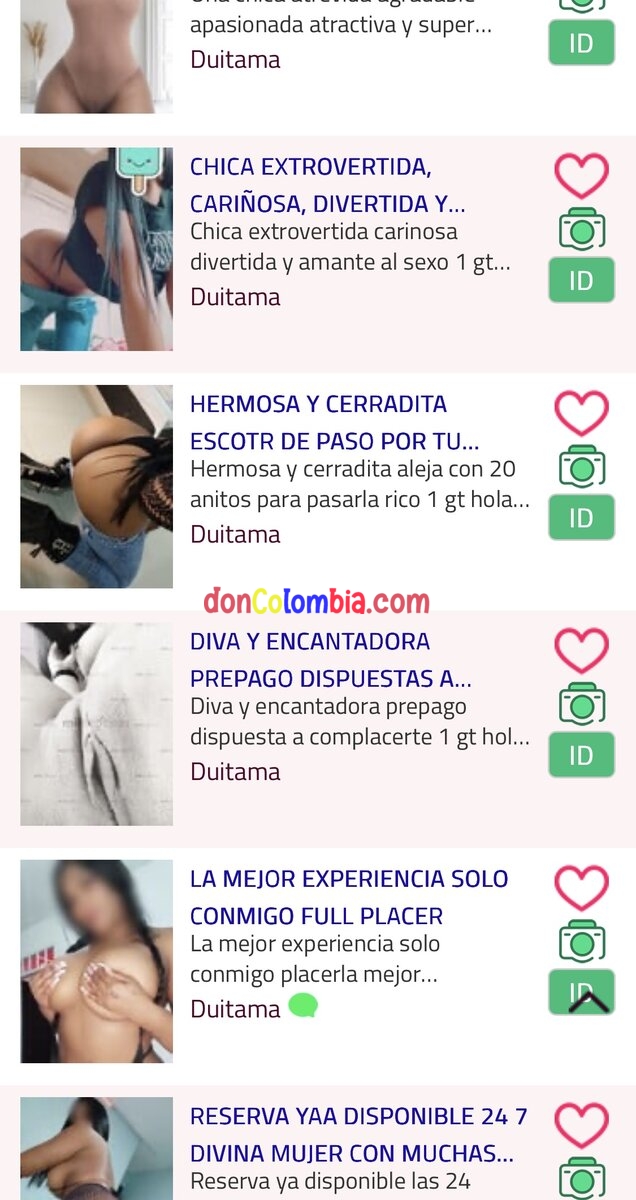
Task: View photos of the "Chica extrovertida" listing
Action: [x=581, y=229]
